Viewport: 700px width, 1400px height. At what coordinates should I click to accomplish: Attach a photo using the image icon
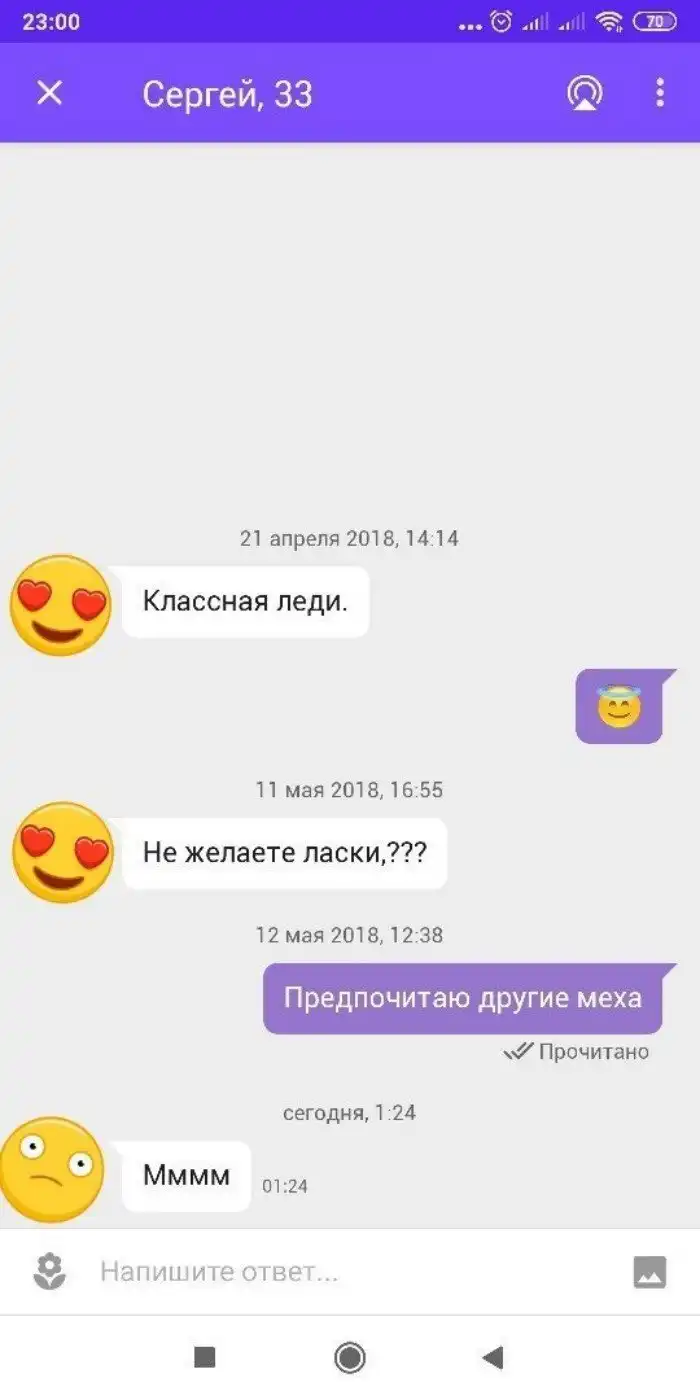tap(650, 1272)
